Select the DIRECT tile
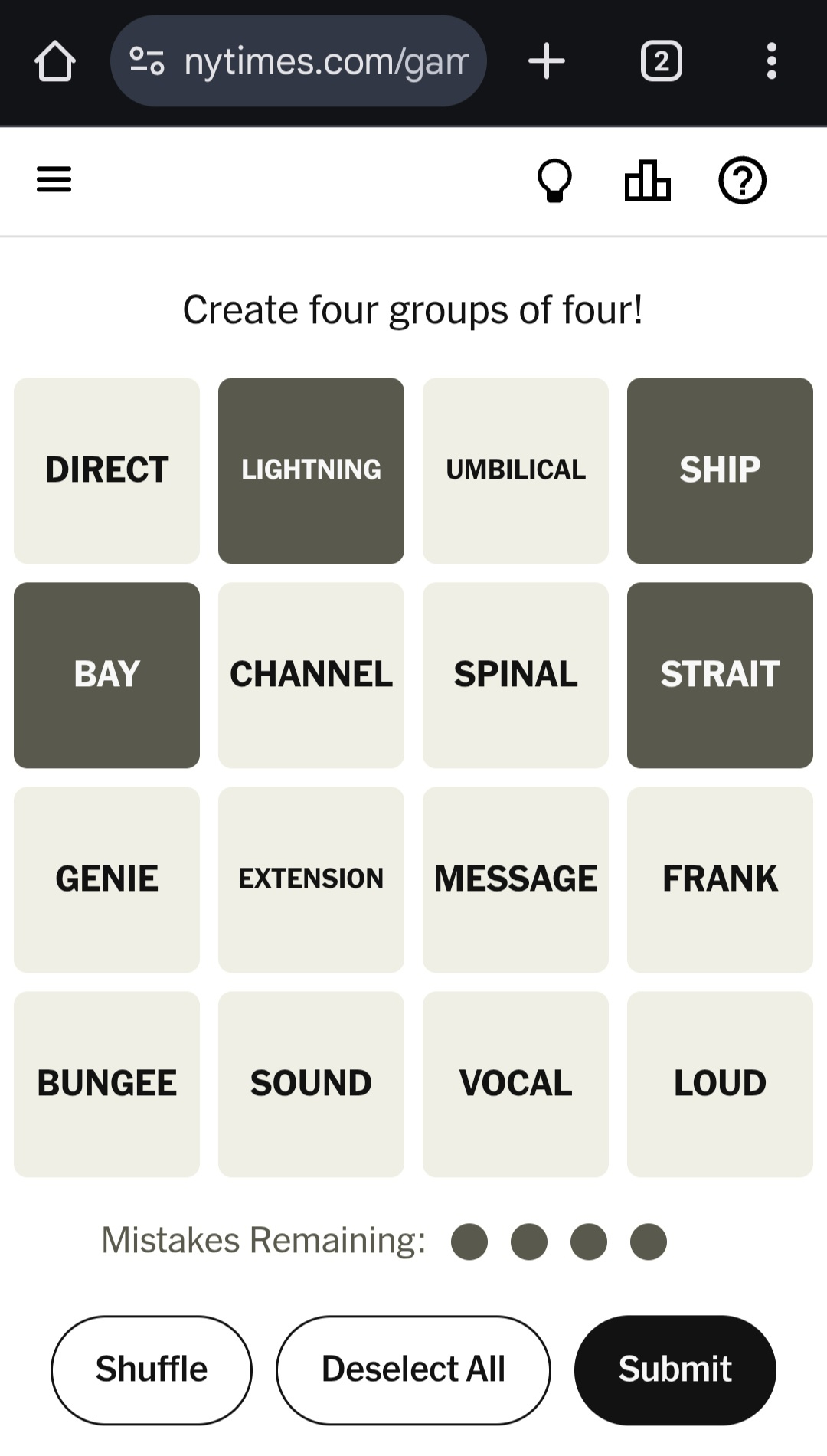Image resolution: width=827 pixels, height=1456 pixels. click(106, 470)
